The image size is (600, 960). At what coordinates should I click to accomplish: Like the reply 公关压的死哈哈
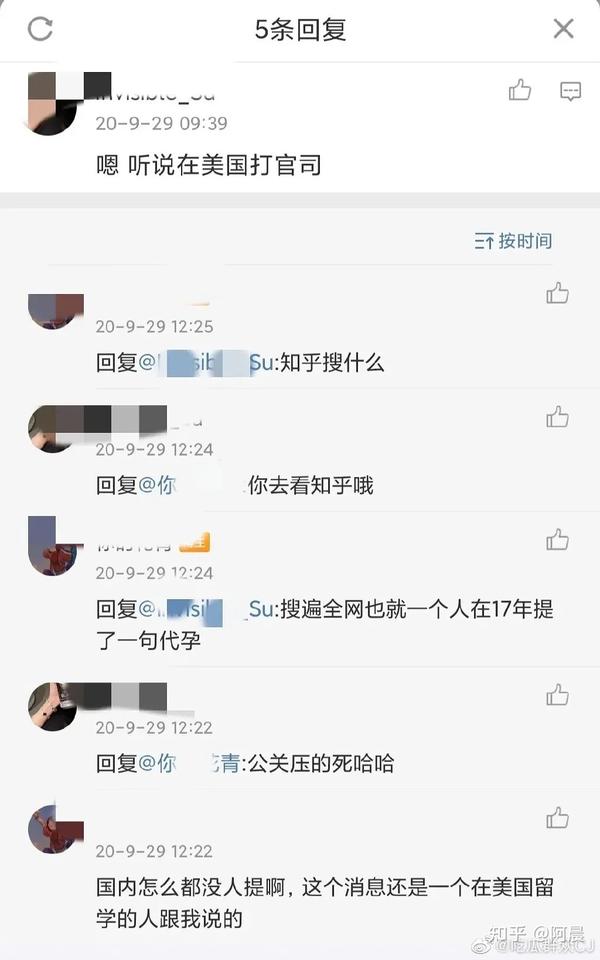[557, 695]
